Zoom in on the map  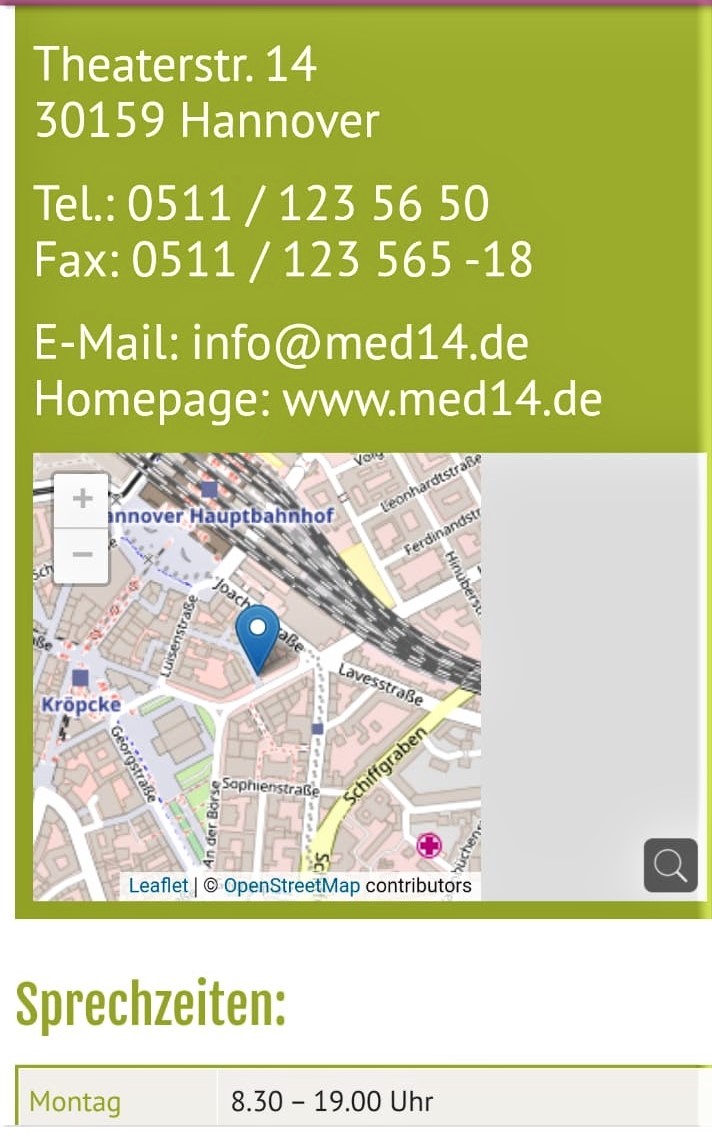tap(82, 500)
